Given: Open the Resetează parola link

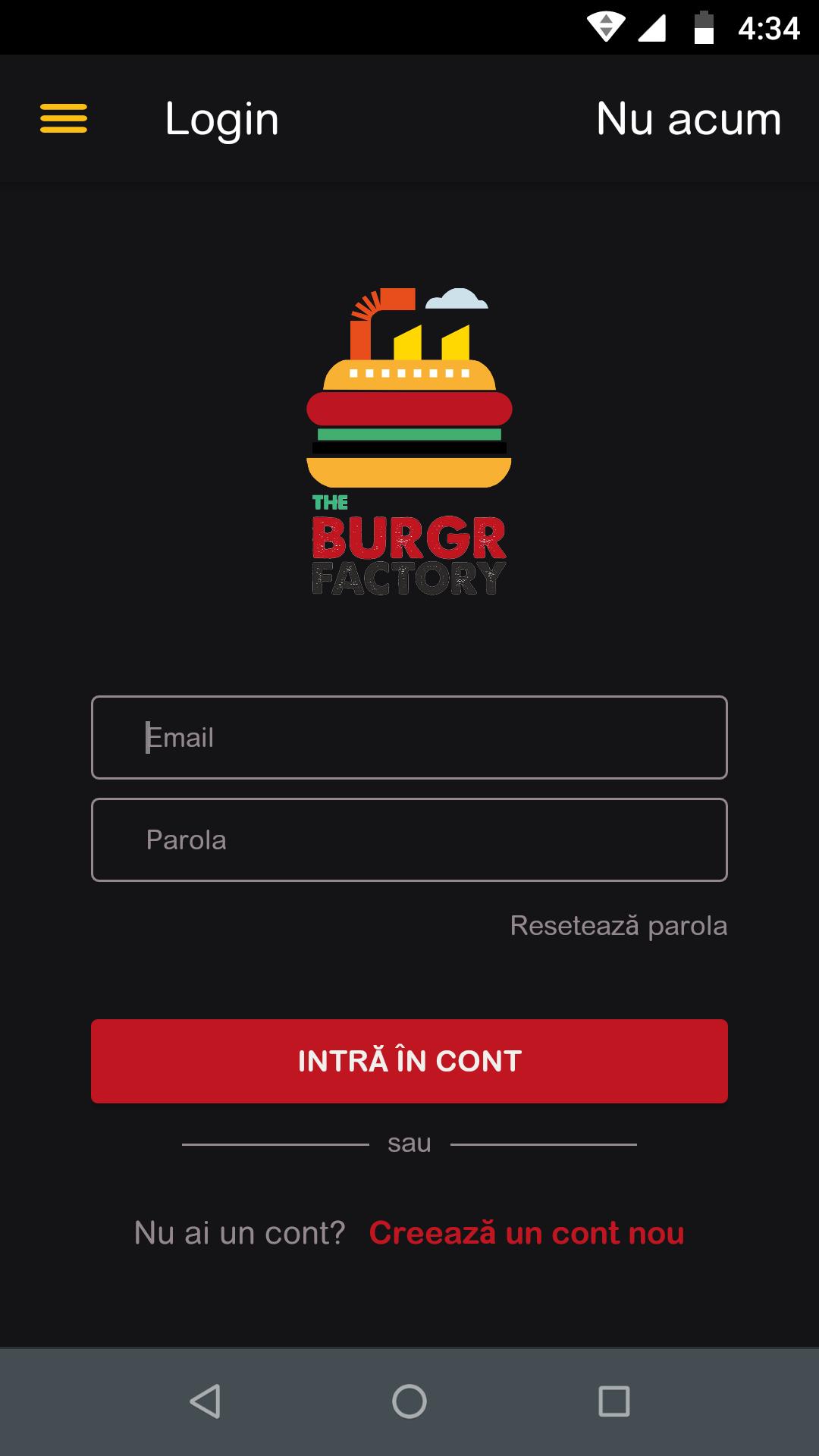Looking at the screenshot, I should point(618,925).
